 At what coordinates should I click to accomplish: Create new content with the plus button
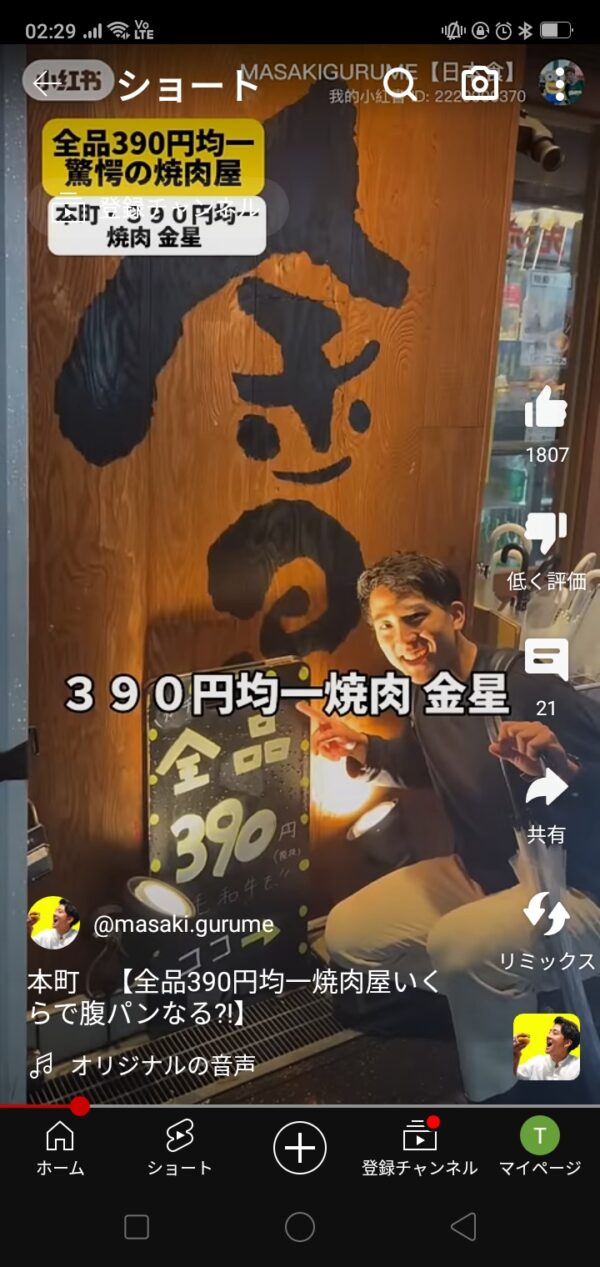[x=300, y=1147]
